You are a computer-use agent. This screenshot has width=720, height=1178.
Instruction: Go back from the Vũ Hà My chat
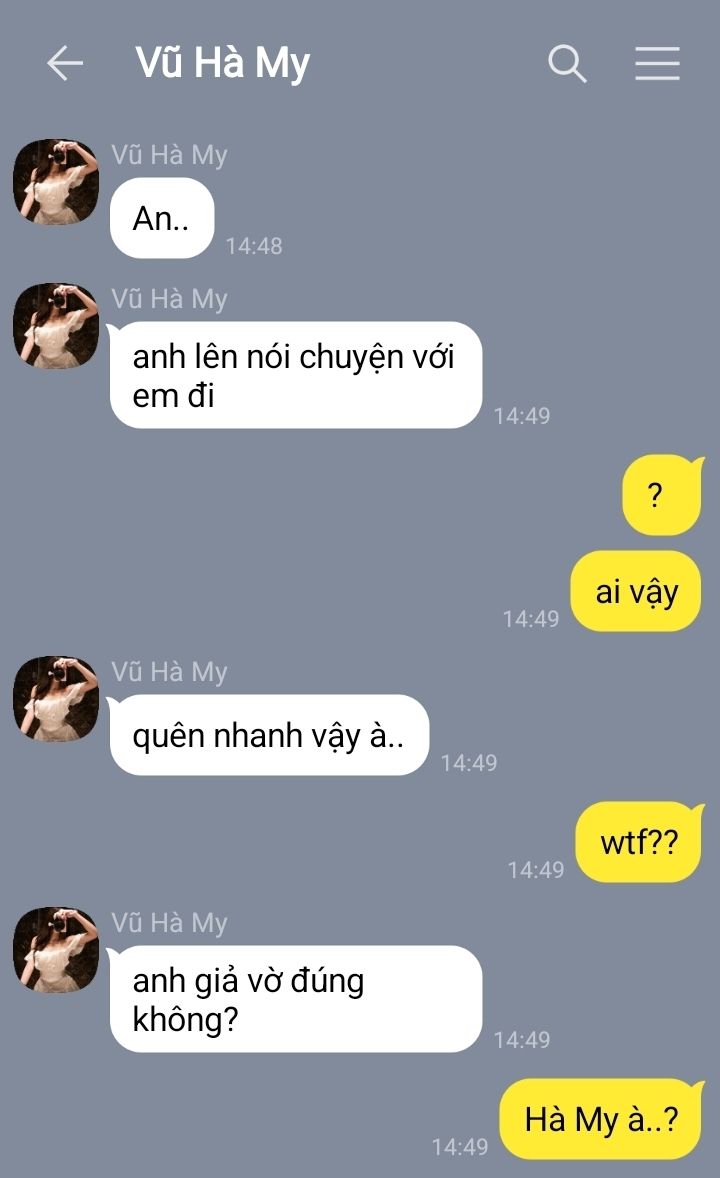[65, 64]
